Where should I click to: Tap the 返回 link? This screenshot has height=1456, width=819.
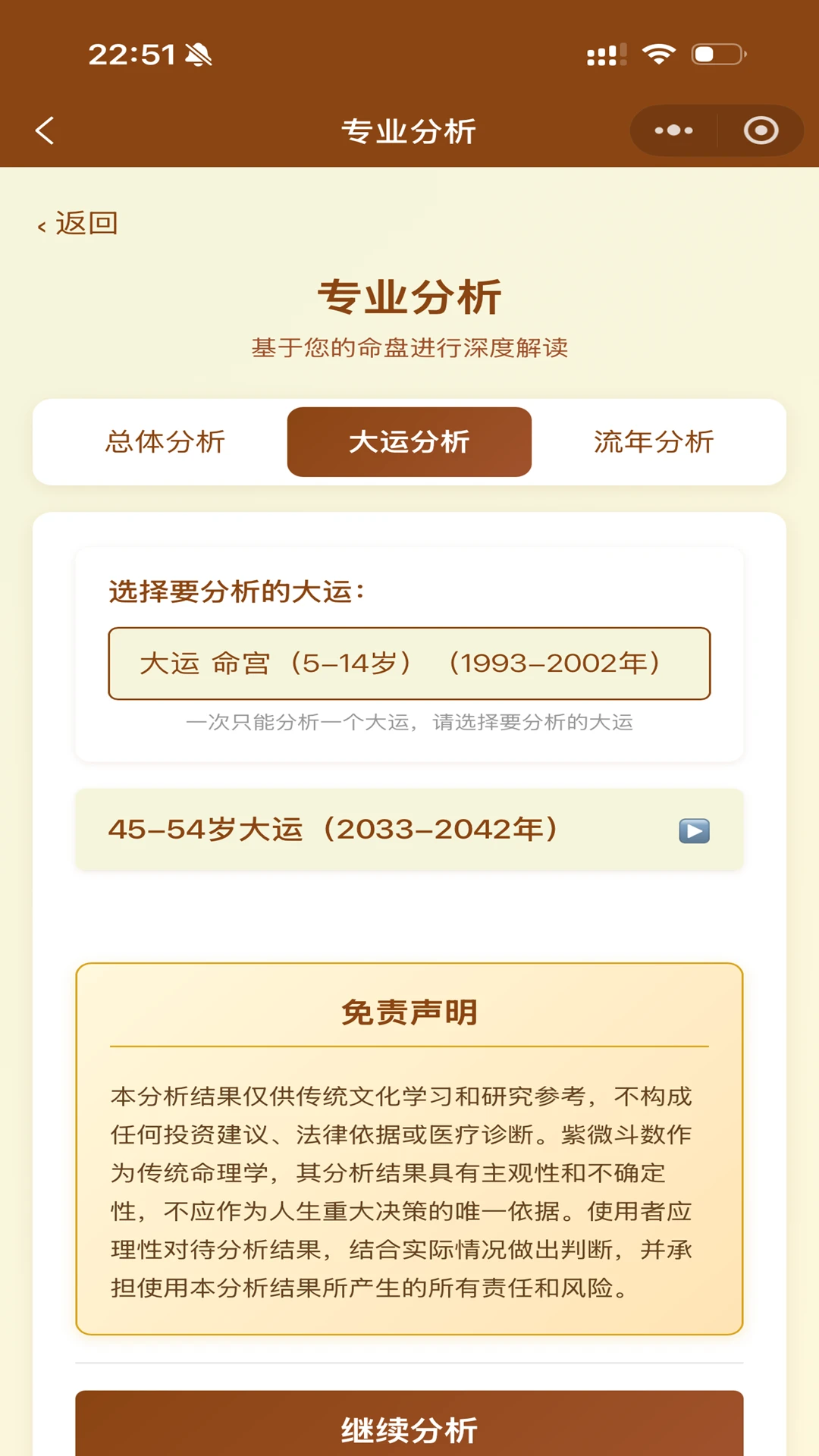point(78,224)
